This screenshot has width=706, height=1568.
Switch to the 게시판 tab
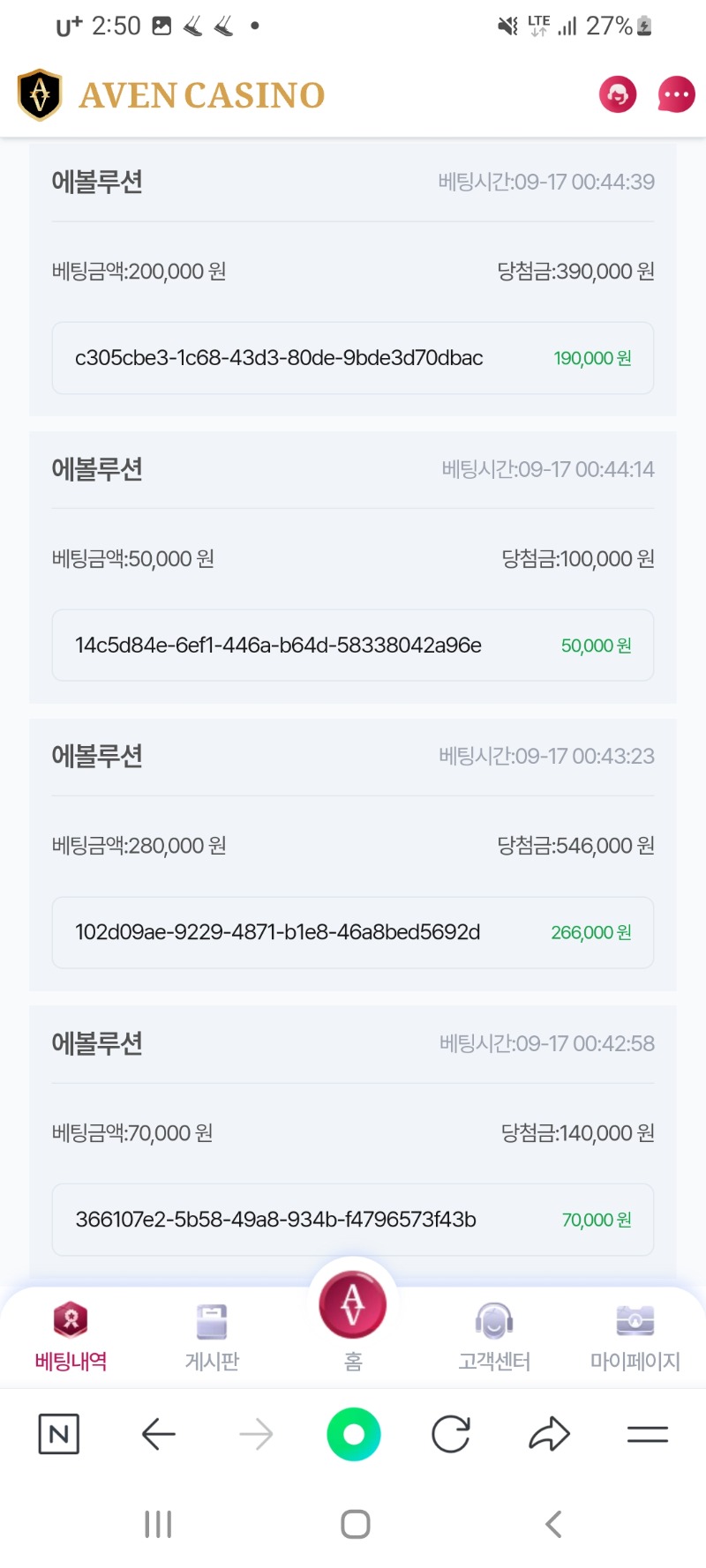click(x=212, y=1336)
